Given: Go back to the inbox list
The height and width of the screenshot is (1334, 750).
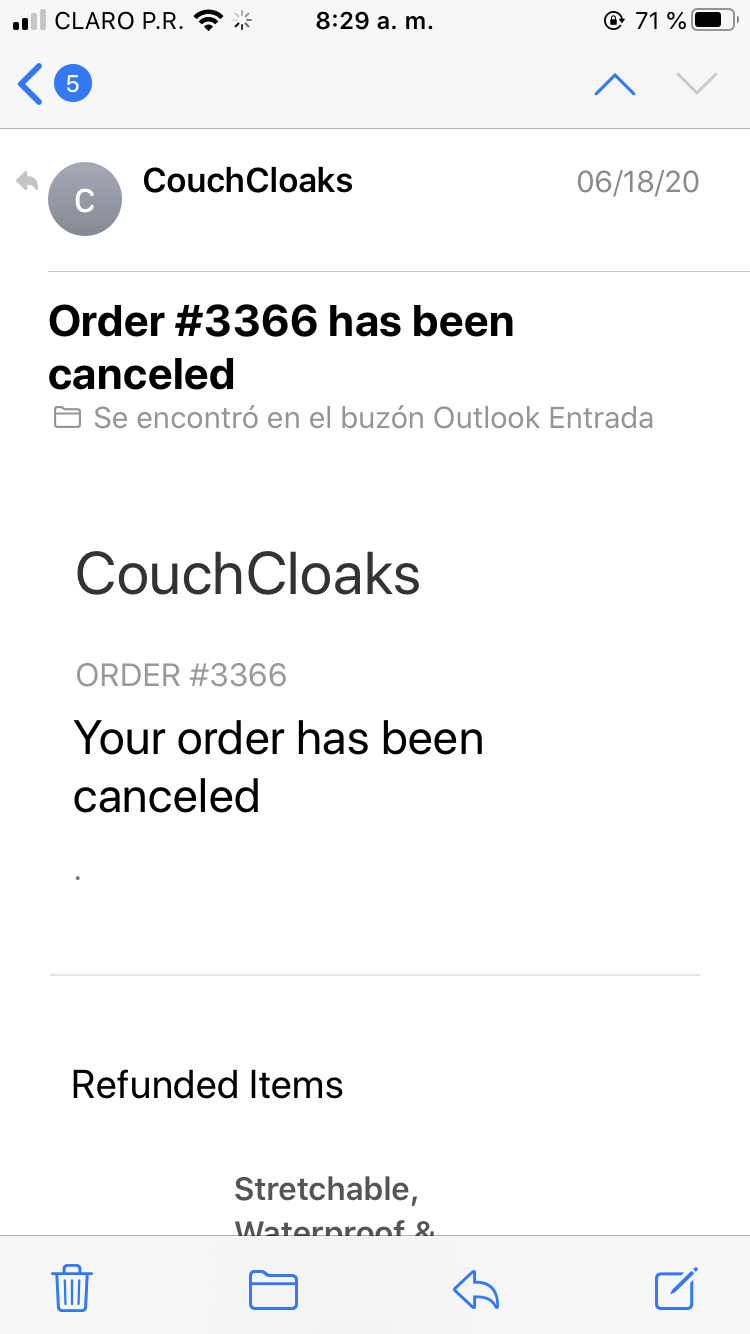Looking at the screenshot, I should tap(54, 84).
